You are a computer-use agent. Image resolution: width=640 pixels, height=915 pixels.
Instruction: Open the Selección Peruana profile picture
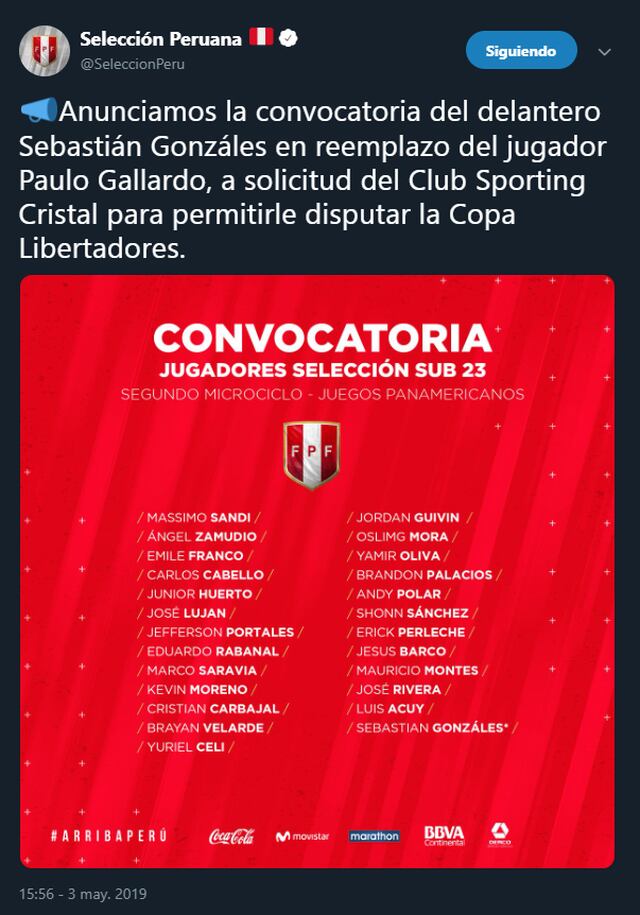tap(44, 51)
